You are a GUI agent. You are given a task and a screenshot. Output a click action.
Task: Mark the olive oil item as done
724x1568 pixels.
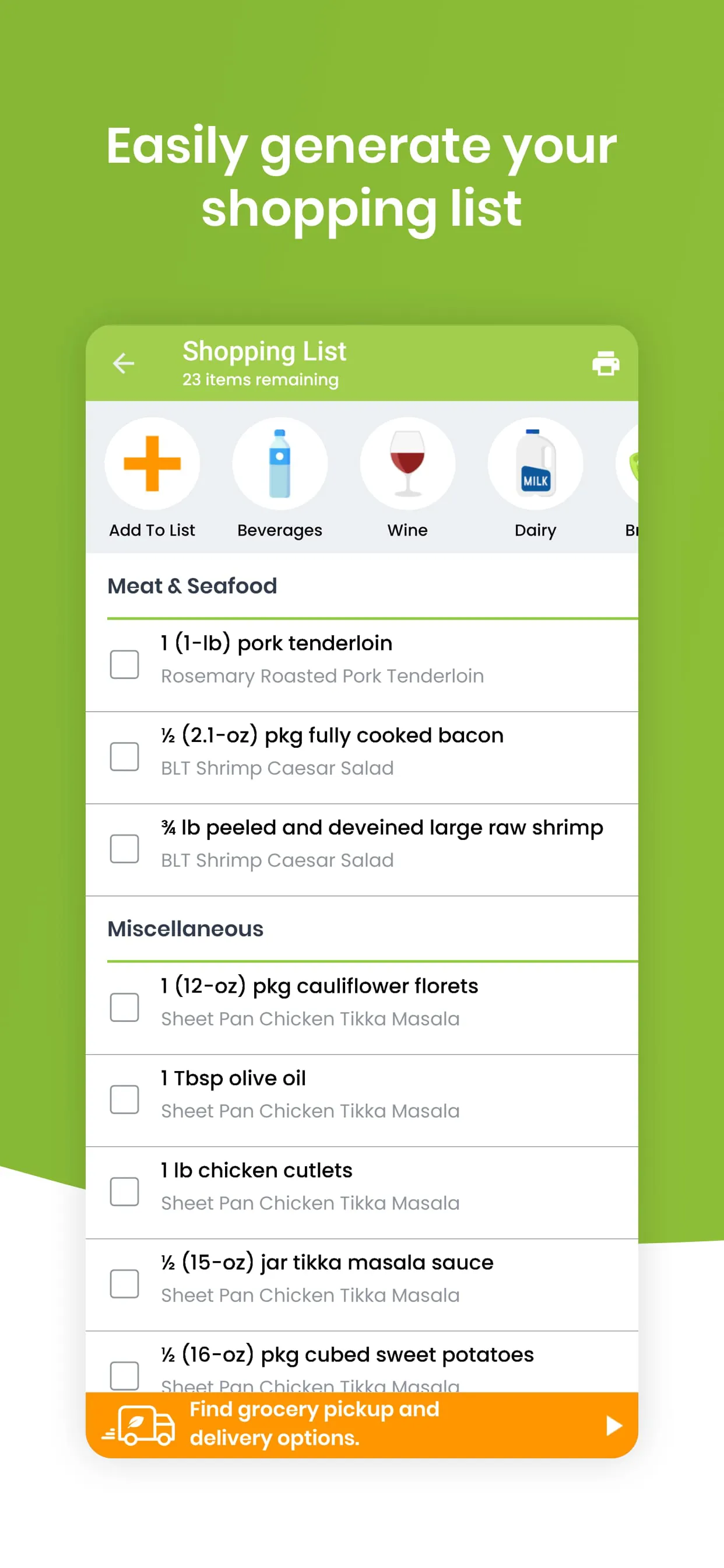point(124,1100)
